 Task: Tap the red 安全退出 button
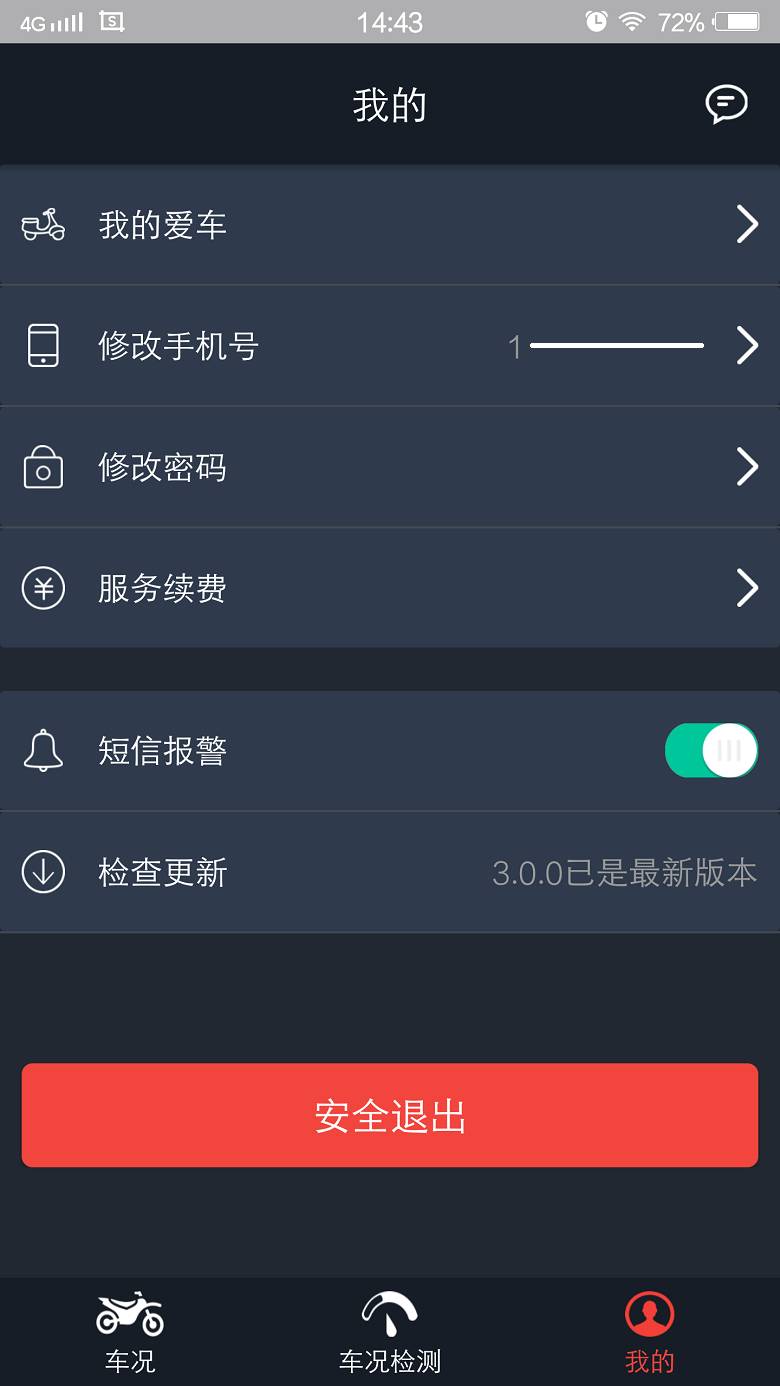(390, 1115)
